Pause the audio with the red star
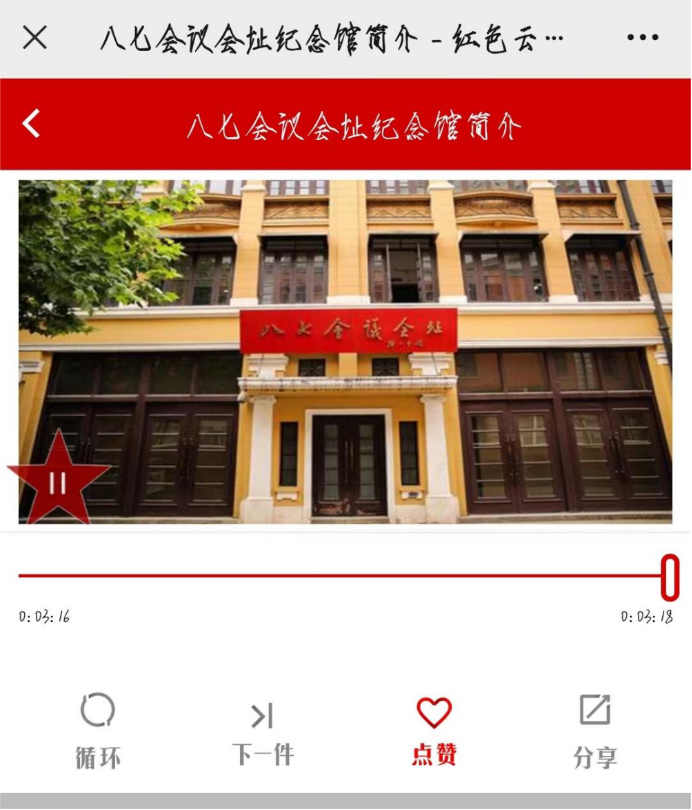The width and height of the screenshot is (692, 810). click(x=57, y=482)
